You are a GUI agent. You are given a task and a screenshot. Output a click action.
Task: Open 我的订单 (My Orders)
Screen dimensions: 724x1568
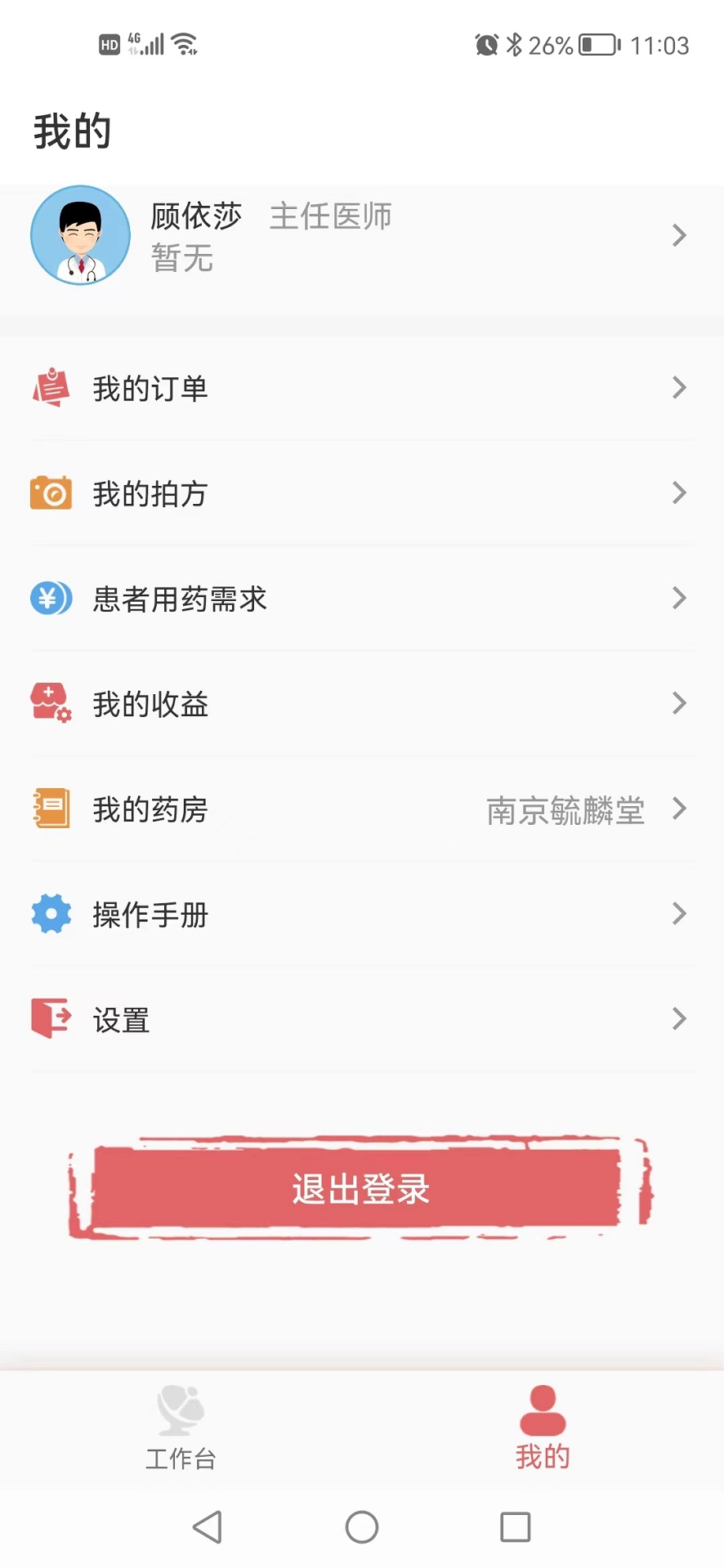point(360,389)
